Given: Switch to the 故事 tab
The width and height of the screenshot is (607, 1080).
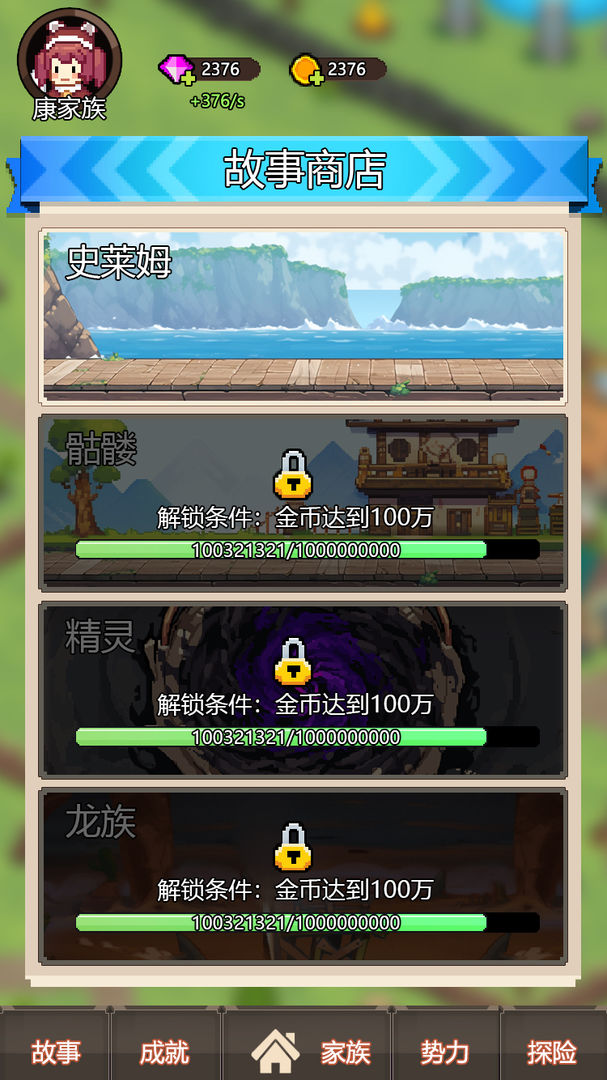Looking at the screenshot, I should click(56, 1051).
